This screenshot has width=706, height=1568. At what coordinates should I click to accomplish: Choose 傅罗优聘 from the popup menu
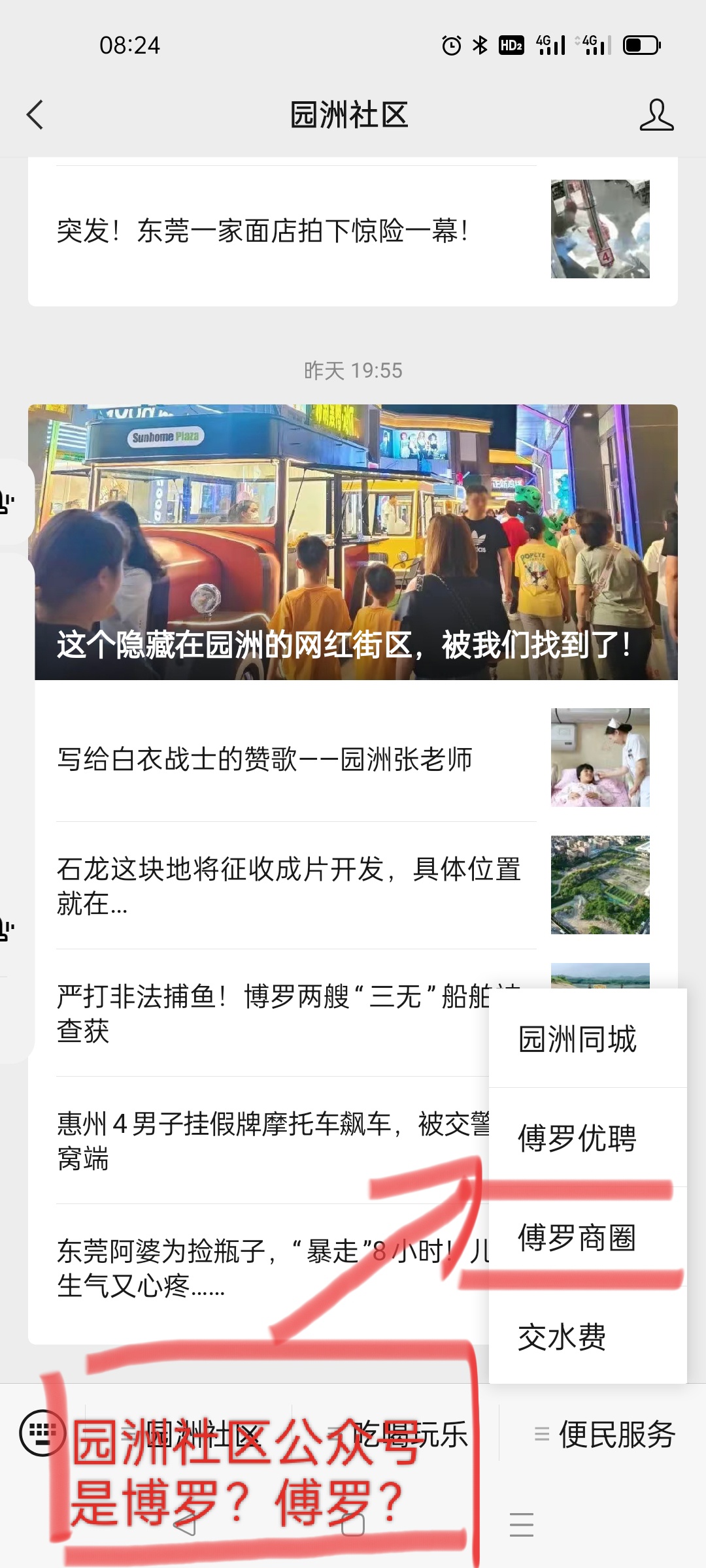587,1138
